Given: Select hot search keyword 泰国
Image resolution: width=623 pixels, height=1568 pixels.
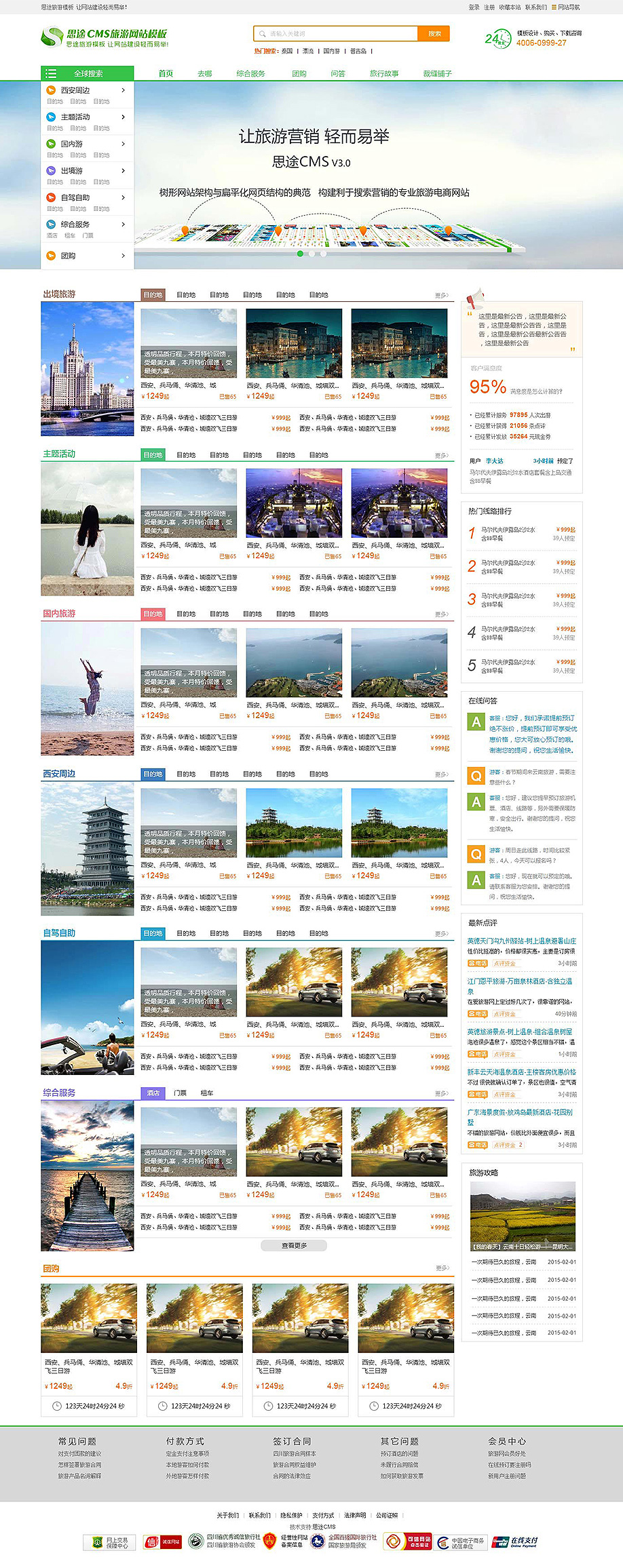Looking at the screenshot, I should (x=287, y=52).
